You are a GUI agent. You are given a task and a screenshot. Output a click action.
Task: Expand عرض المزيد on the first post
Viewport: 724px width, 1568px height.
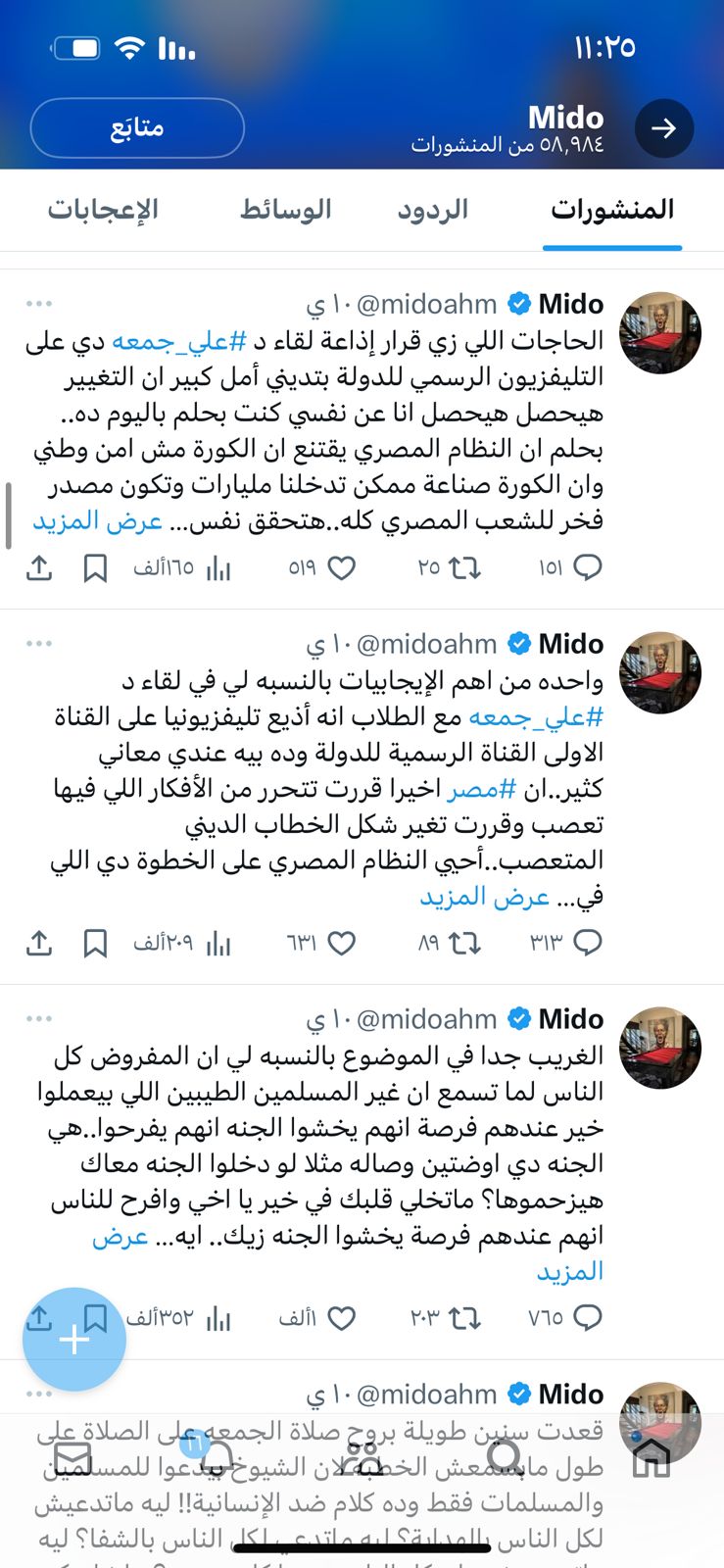(x=97, y=520)
